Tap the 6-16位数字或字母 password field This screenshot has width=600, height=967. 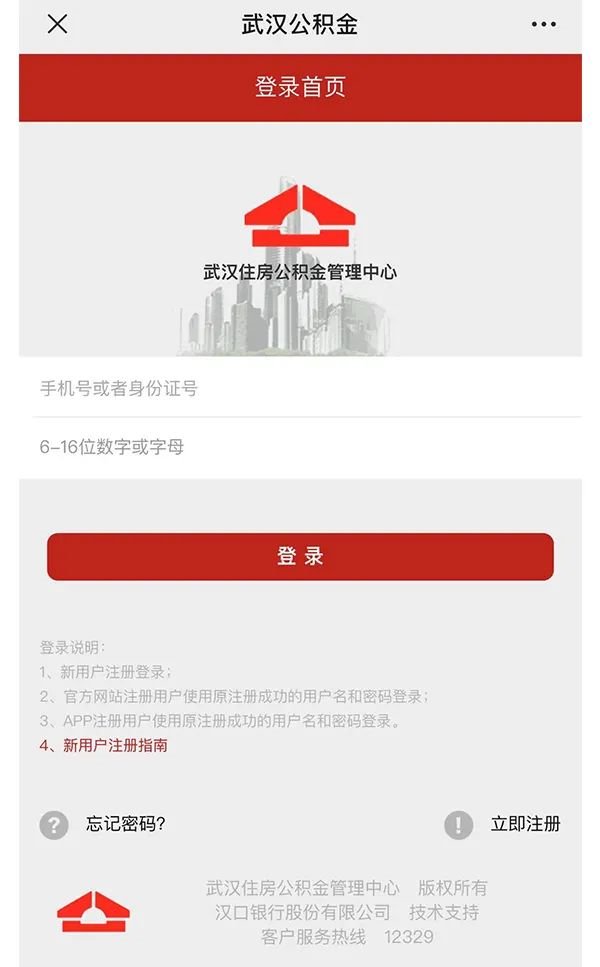(300, 447)
